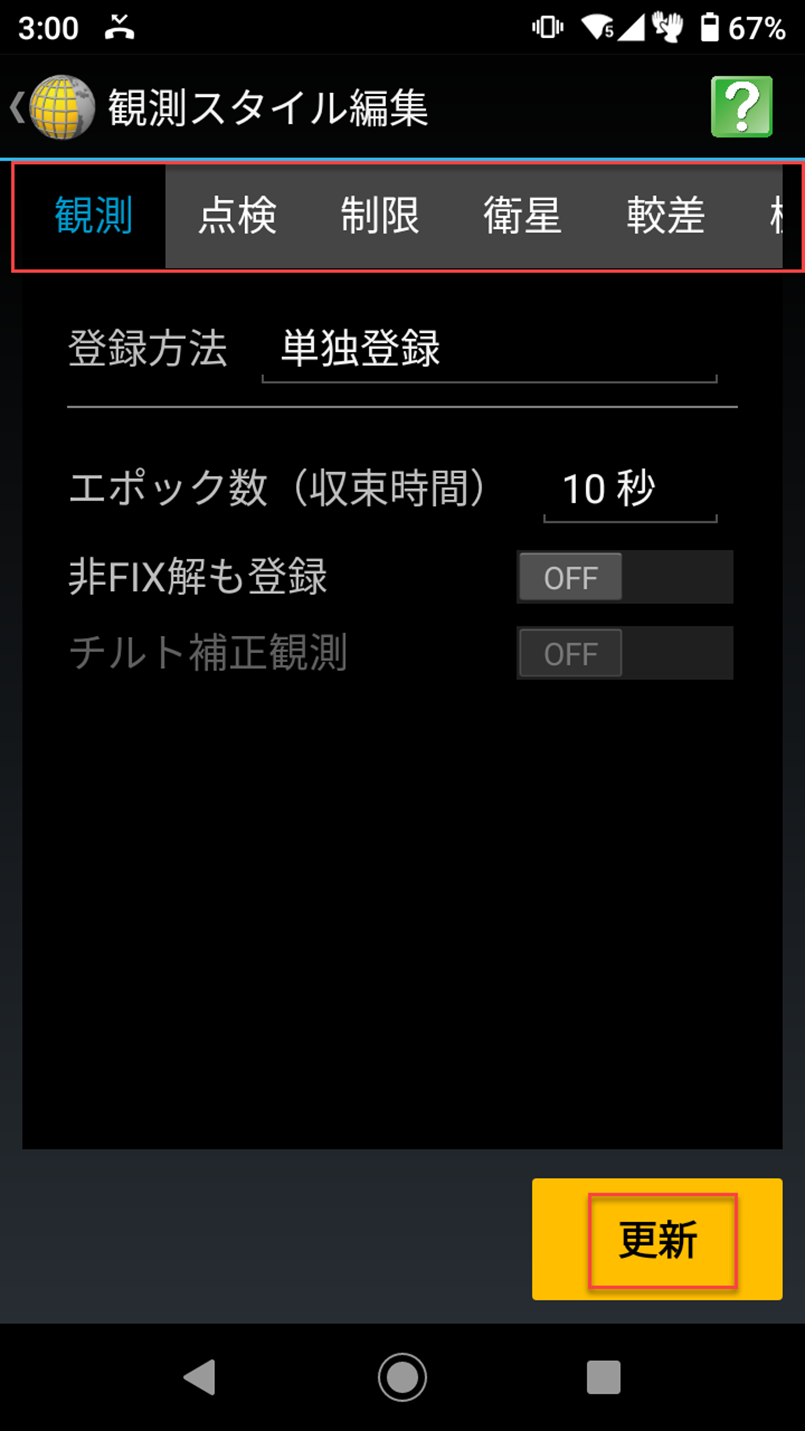Switch to the 制限 tab
The width and height of the screenshot is (805, 1431).
click(x=380, y=216)
